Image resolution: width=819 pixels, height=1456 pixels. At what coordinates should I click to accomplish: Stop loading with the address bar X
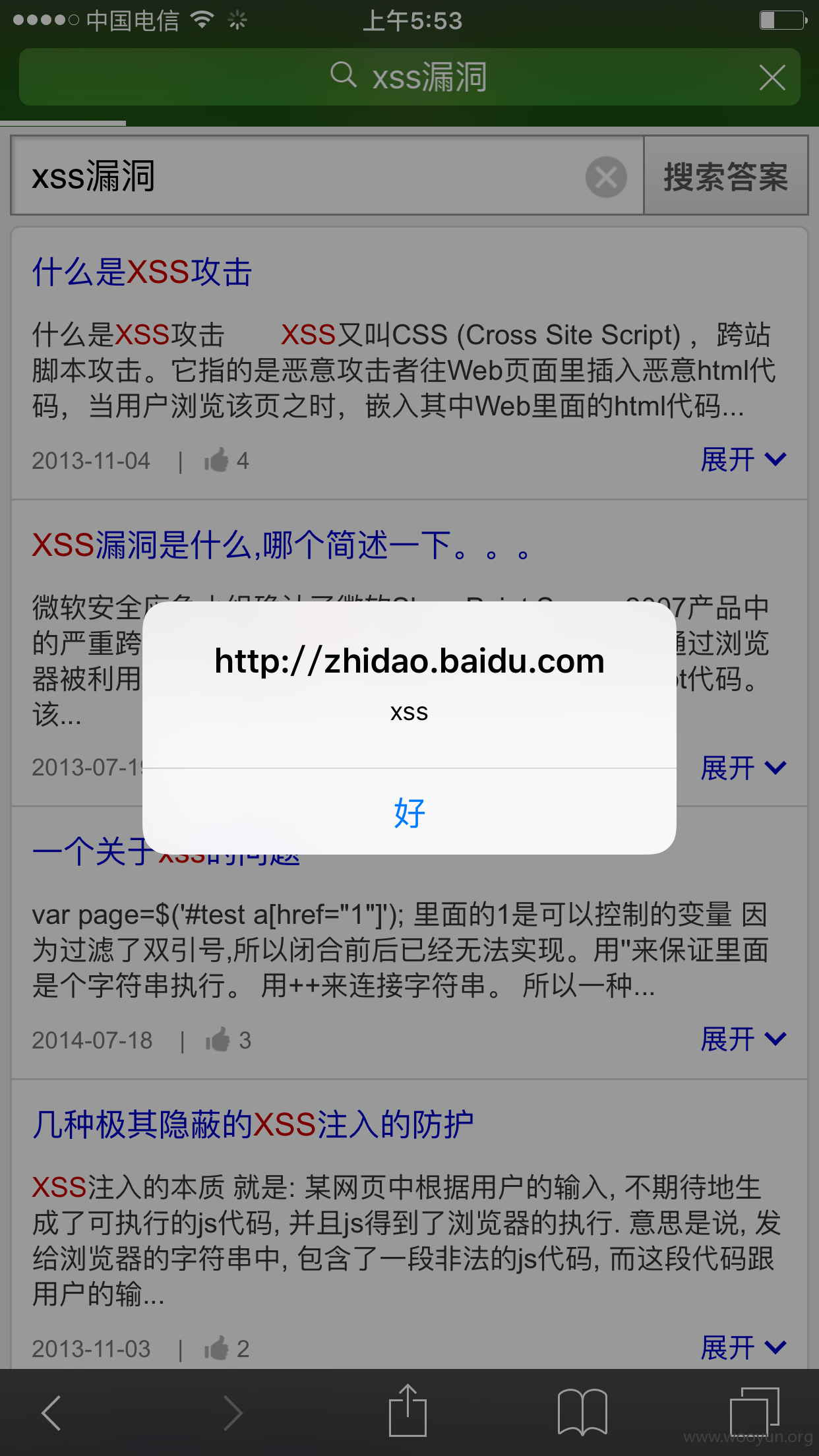[772, 77]
